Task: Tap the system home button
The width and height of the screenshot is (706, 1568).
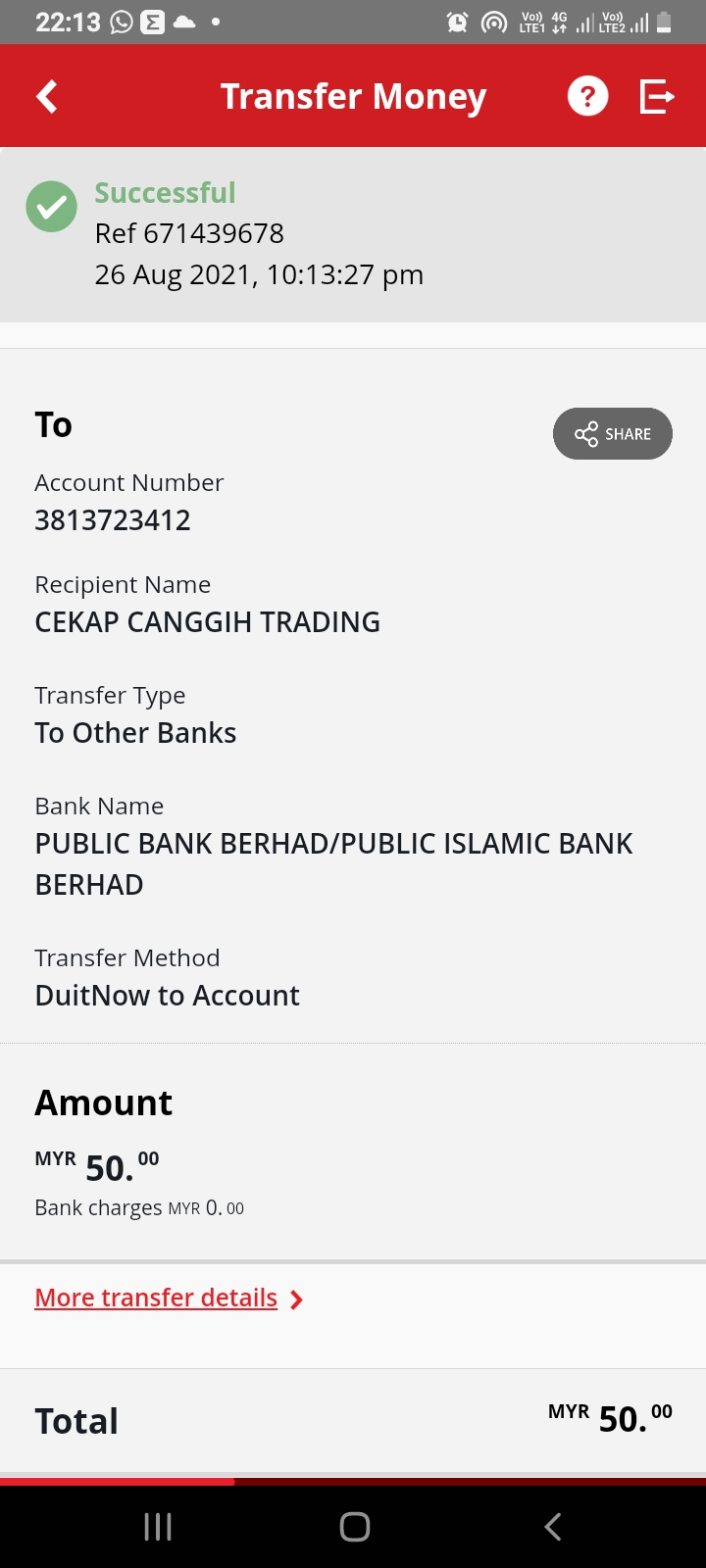Action: 354,1527
